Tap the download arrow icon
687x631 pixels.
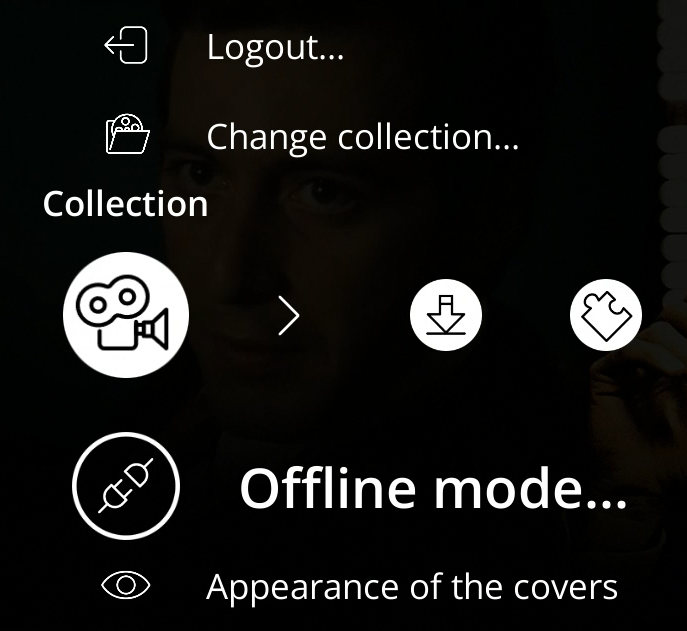[446, 316]
